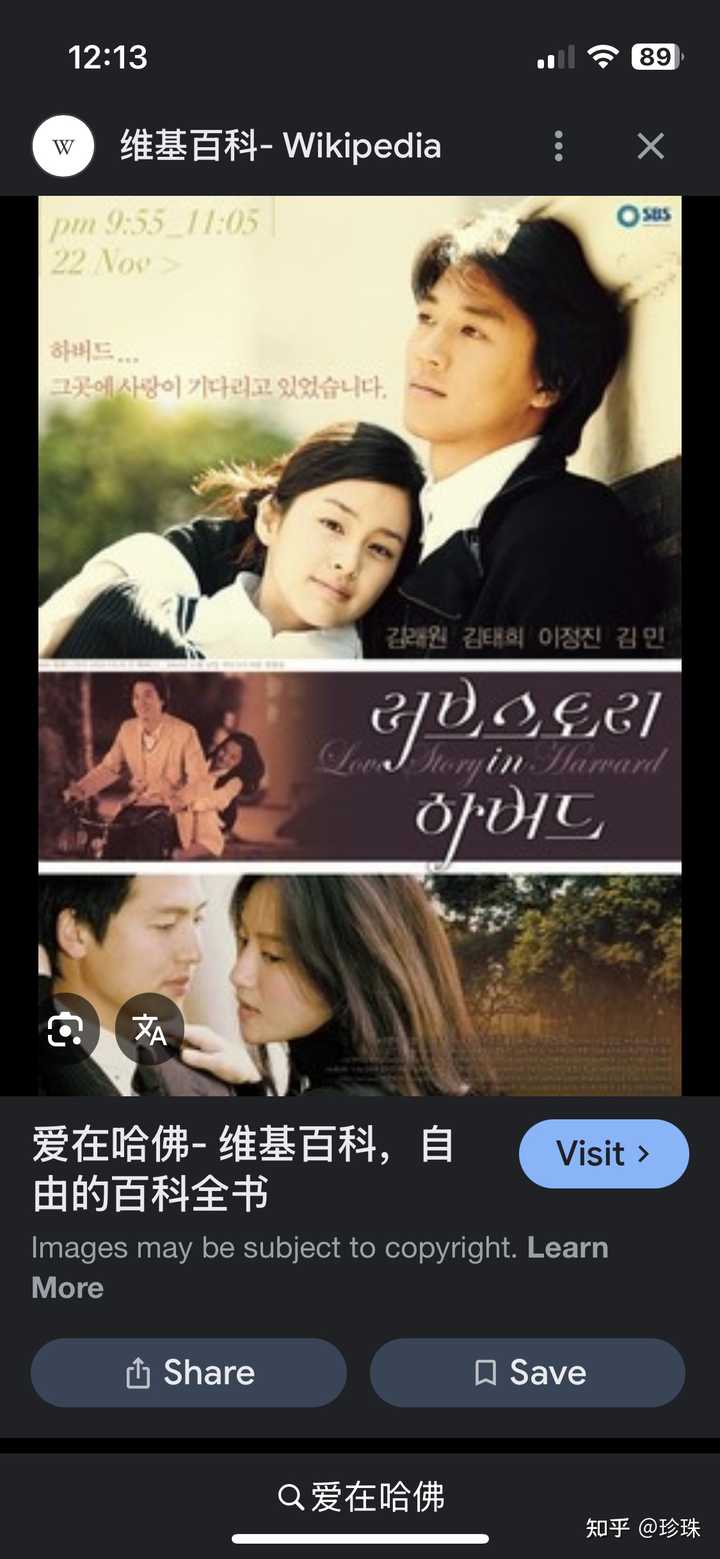720x1559 pixels.
Task: Visit the Wikipedia page
Action: coord(603,1153)
